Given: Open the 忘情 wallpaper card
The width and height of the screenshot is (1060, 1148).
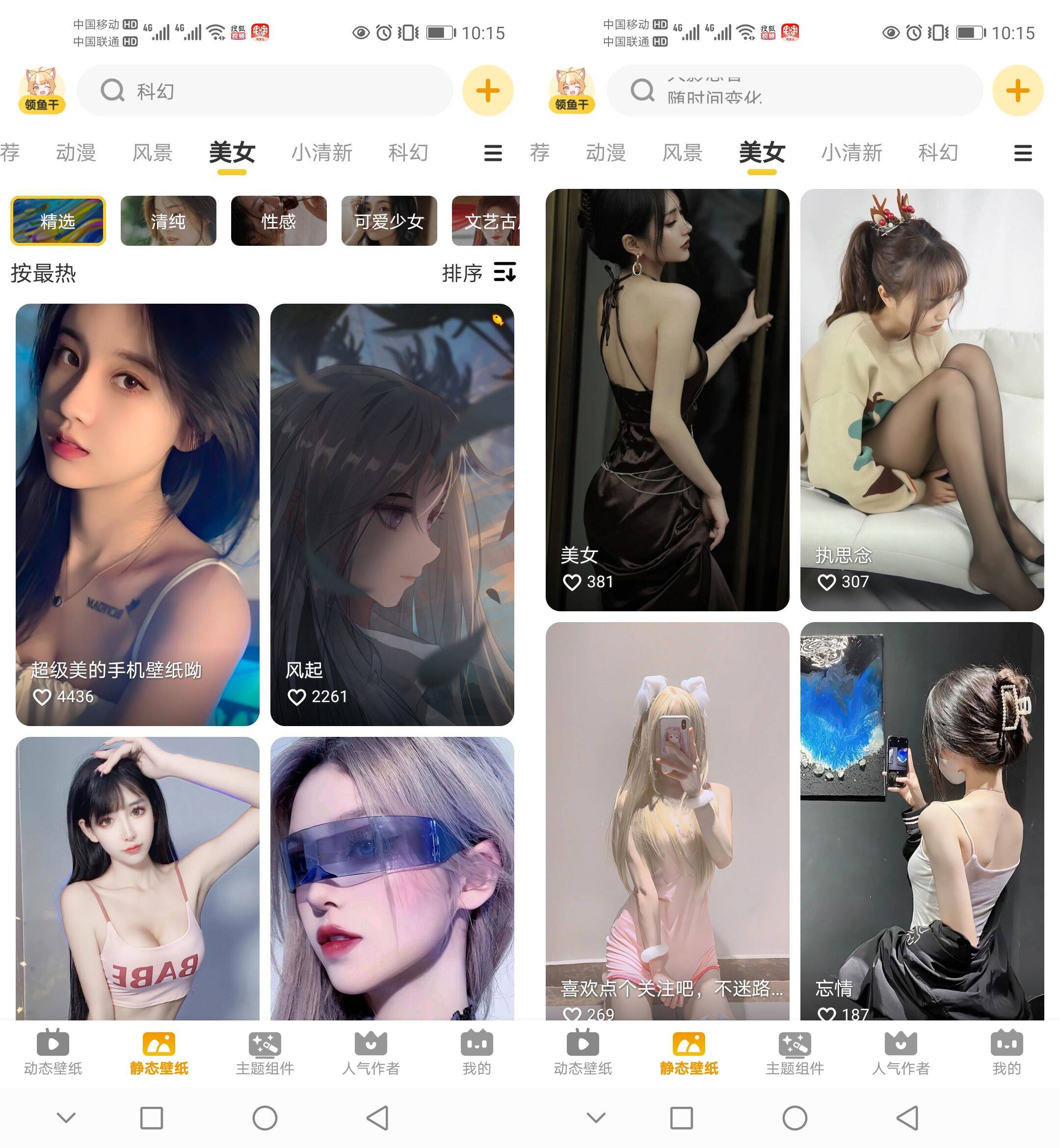Looking at the screenshot, I should click(922, 820).
